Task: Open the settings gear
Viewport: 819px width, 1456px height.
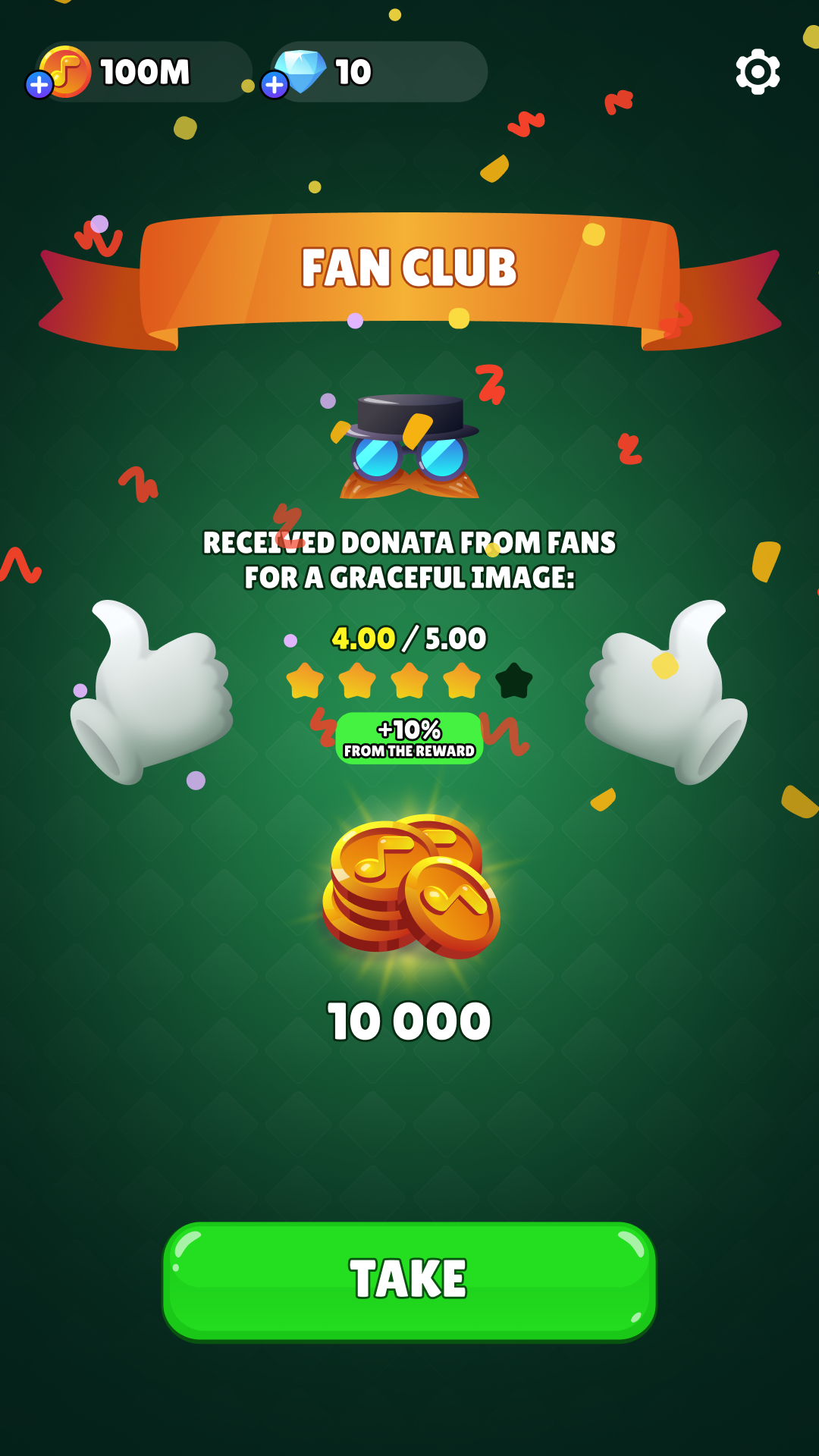Action: click(758, 72)
